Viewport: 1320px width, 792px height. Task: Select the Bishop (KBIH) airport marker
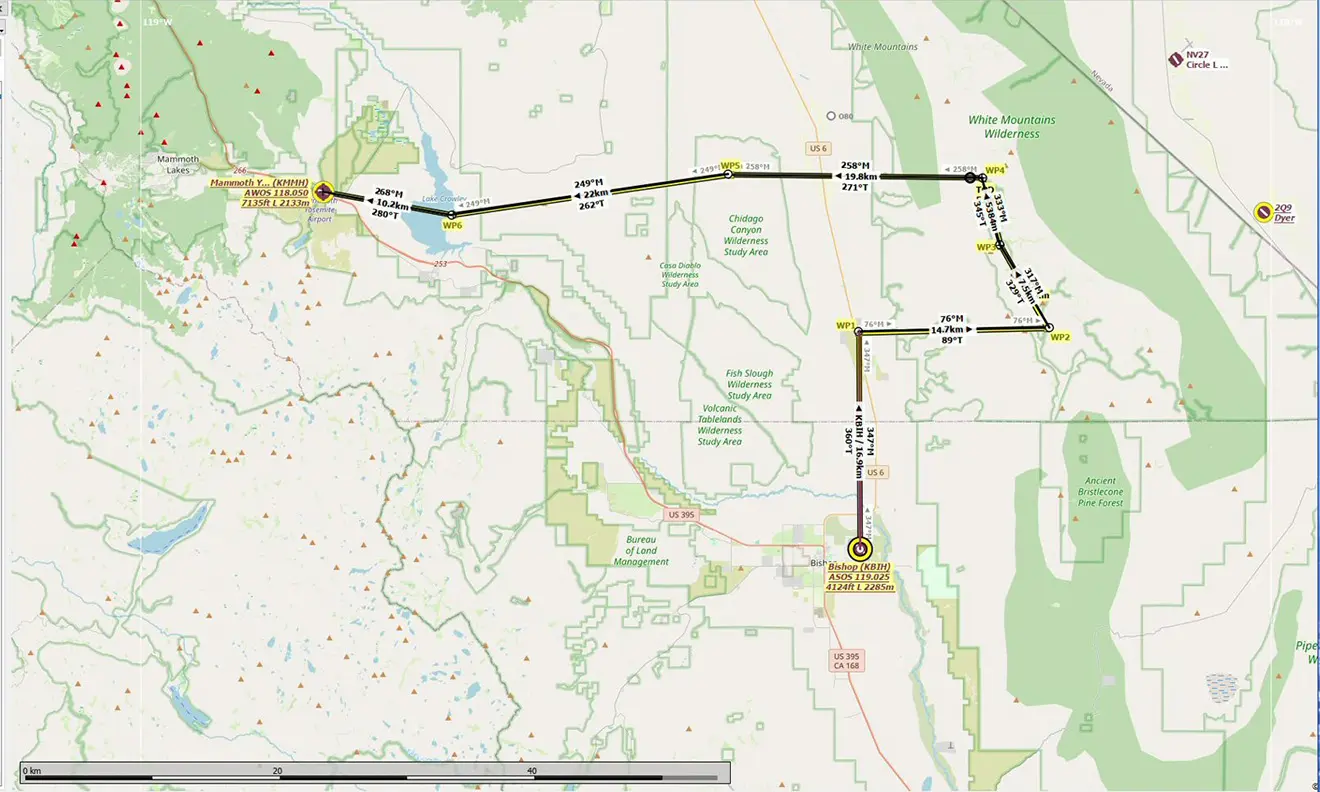pyautogui.click(x=860, y=548)
